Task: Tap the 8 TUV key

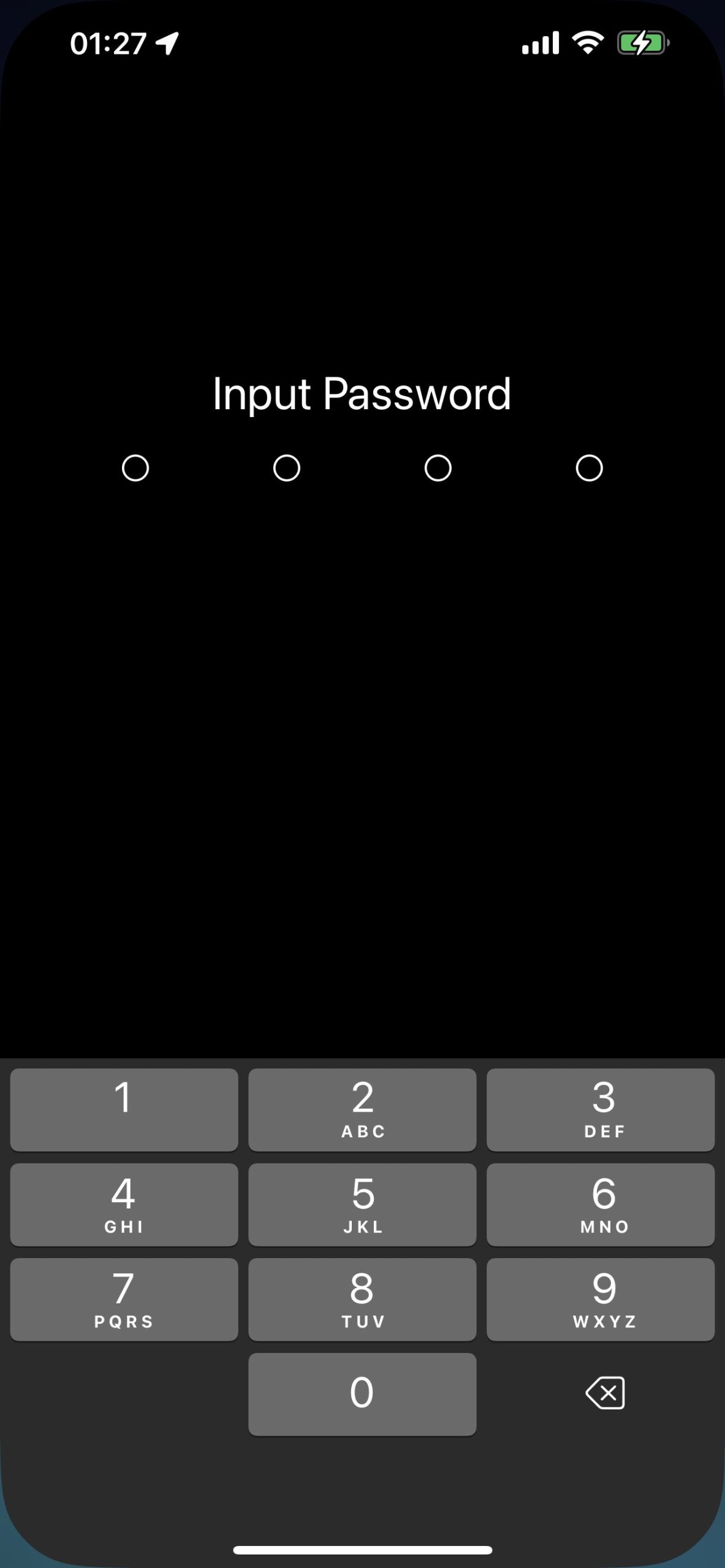Action: click(362, 1299)
